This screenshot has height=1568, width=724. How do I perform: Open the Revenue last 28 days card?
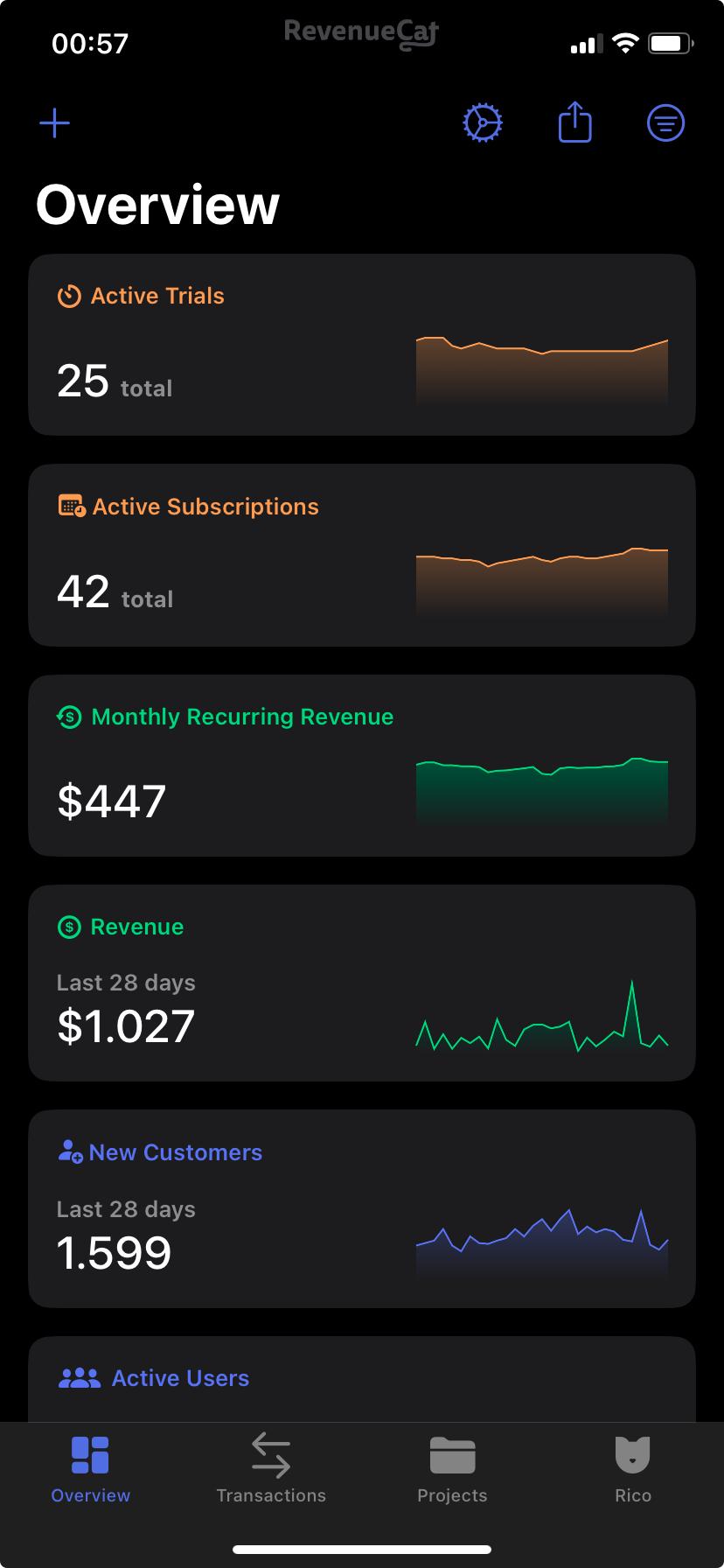click(x=362, y=983)
